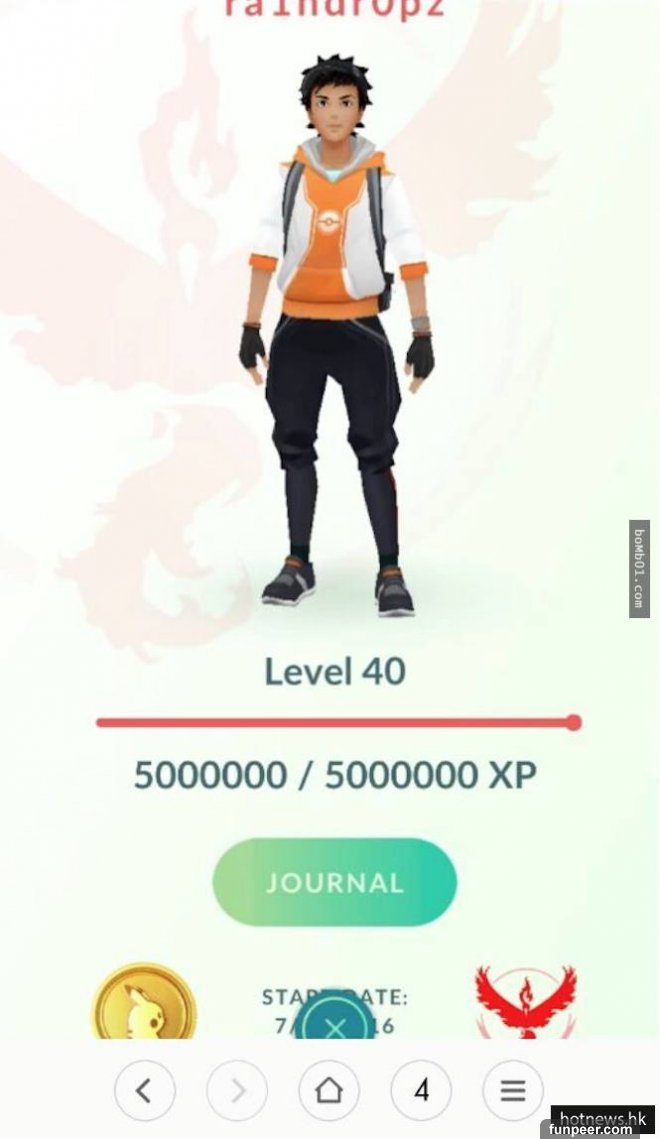This screenshot has height=1139, width=660.
Task: Open the tab switcher showing 4 tabs
Action: [x=421, y=1090]
